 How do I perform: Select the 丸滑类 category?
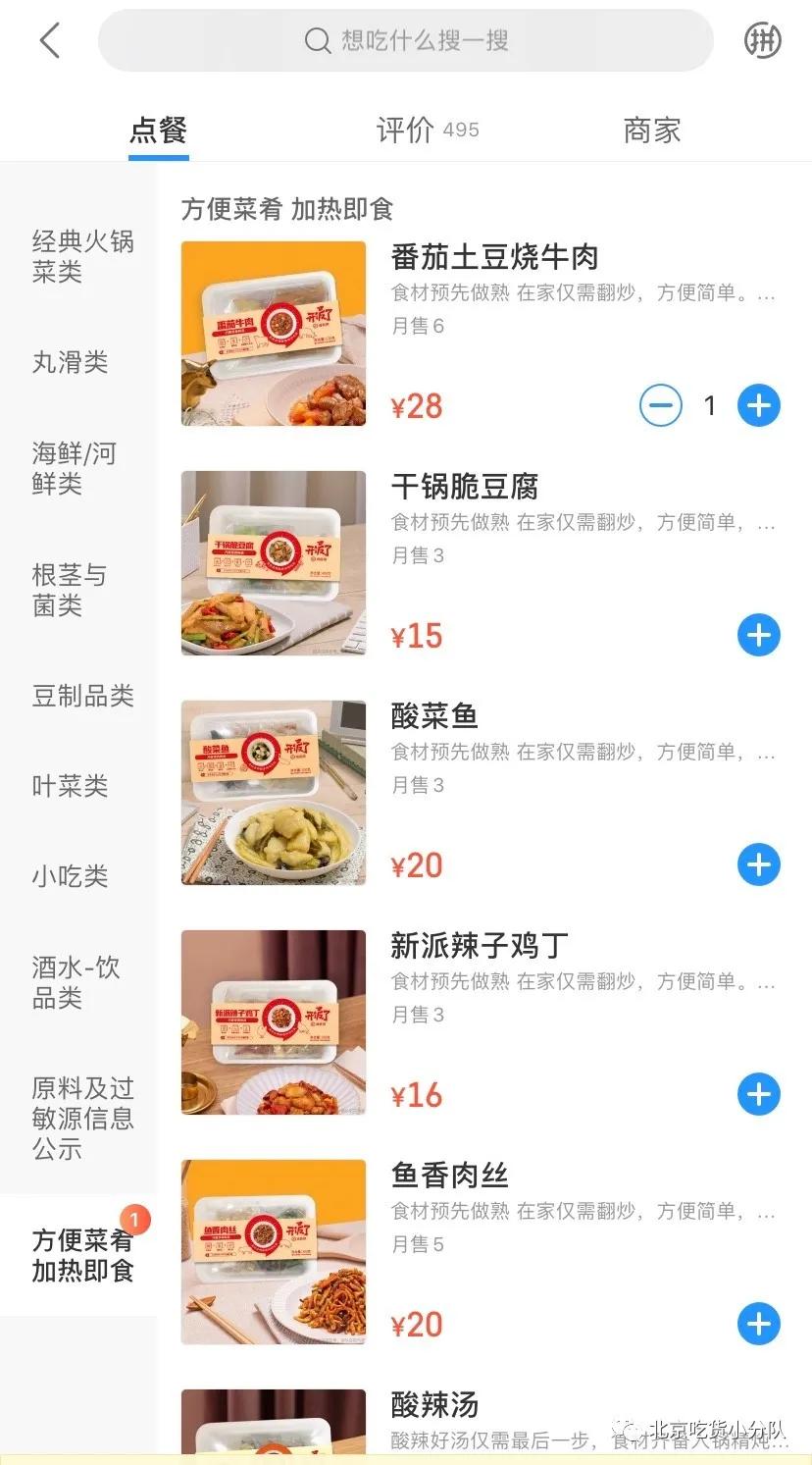[x=70, y=363]
